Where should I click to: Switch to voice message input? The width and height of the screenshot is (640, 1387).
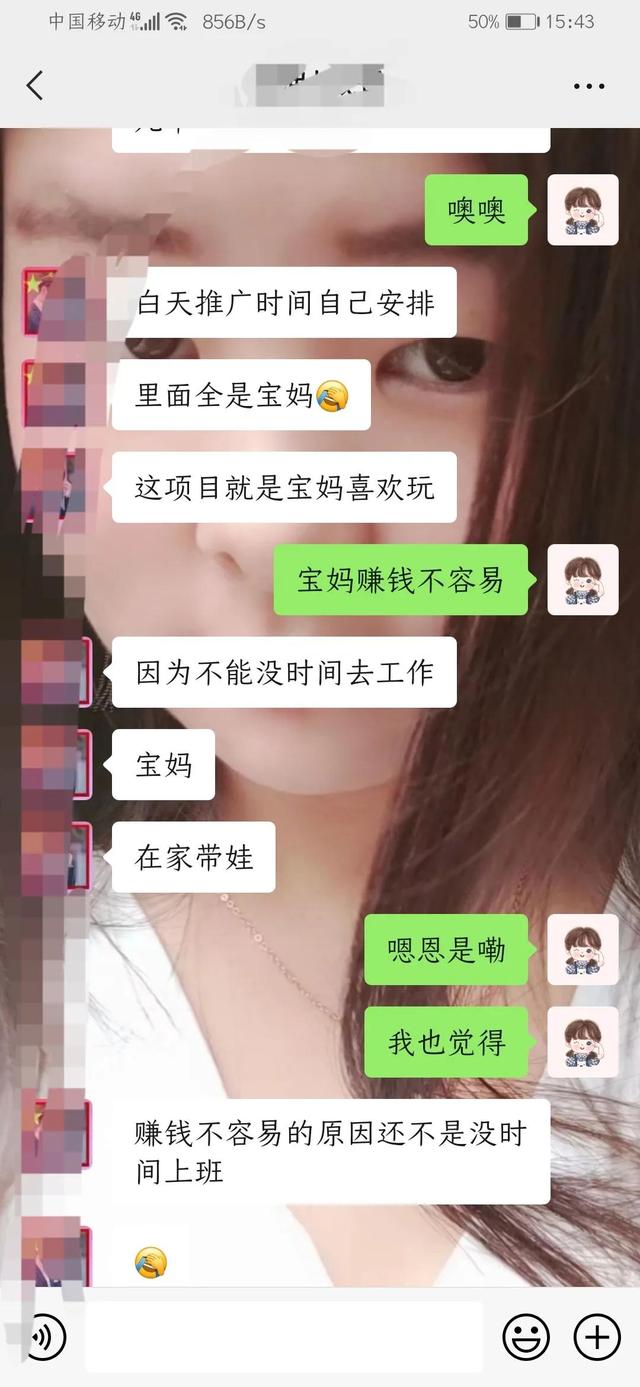44,1336
